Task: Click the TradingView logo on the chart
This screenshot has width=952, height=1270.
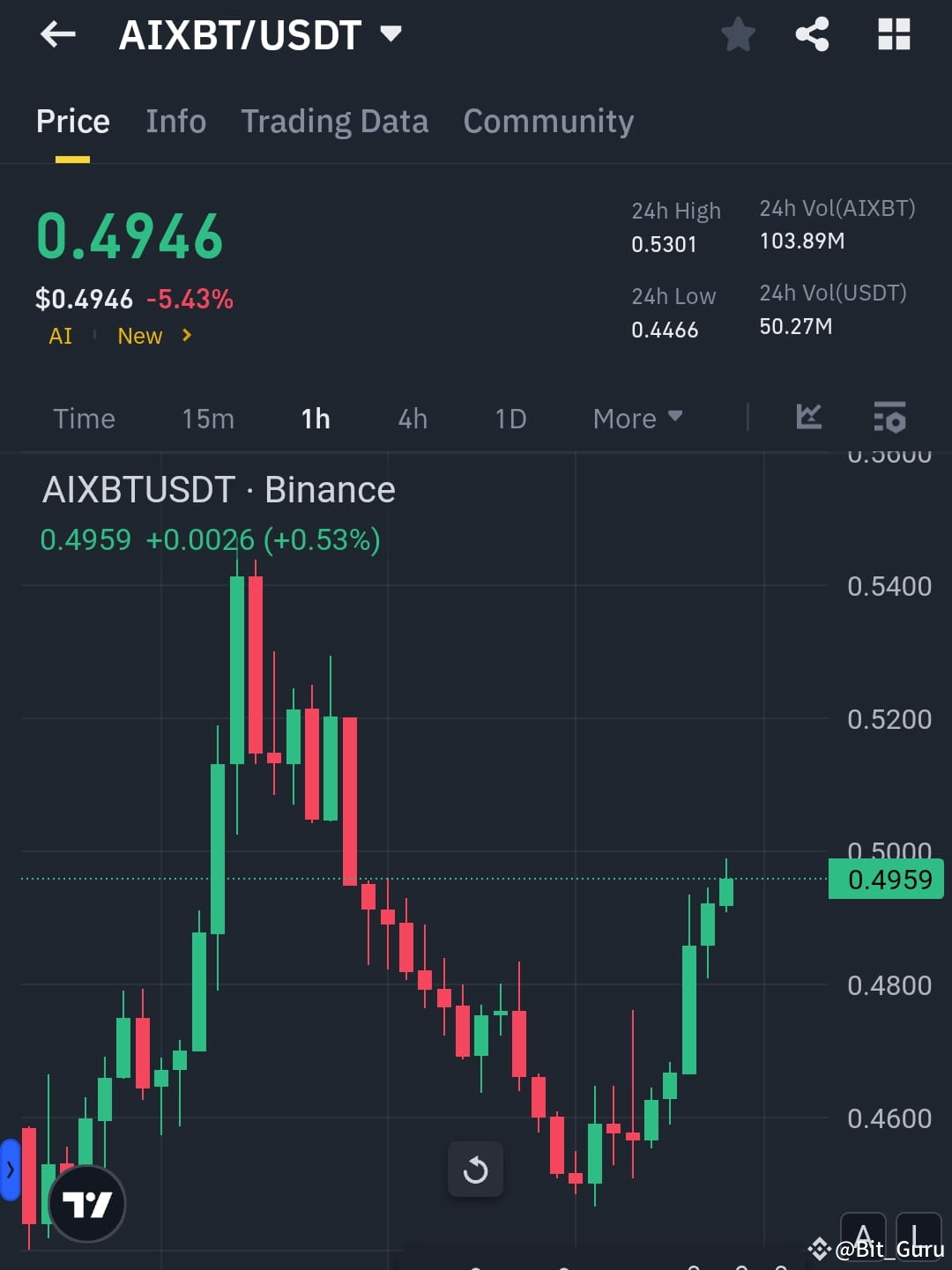Action: pos(86,1202)
